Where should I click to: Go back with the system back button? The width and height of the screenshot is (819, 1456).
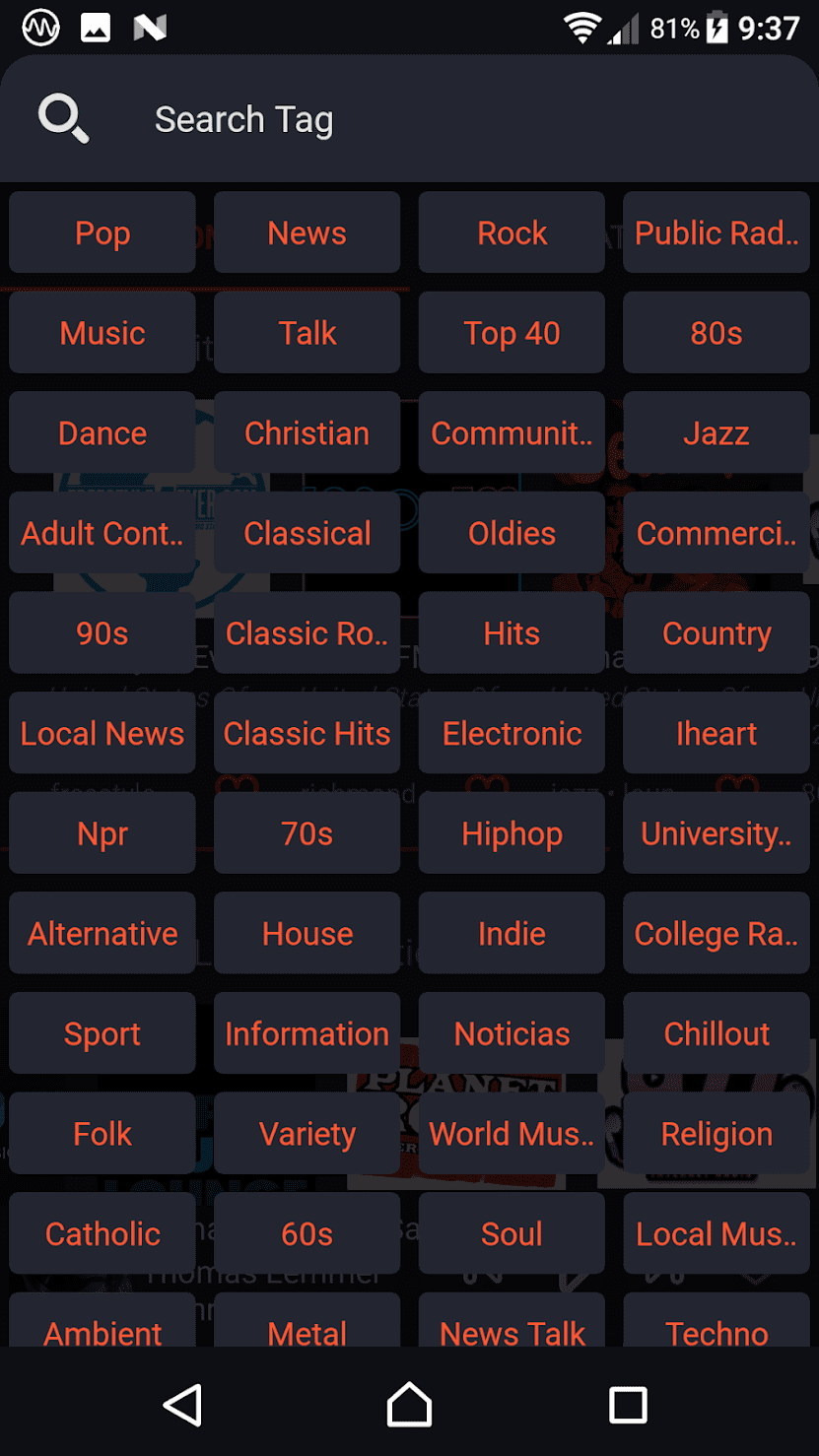point(183,1404)
